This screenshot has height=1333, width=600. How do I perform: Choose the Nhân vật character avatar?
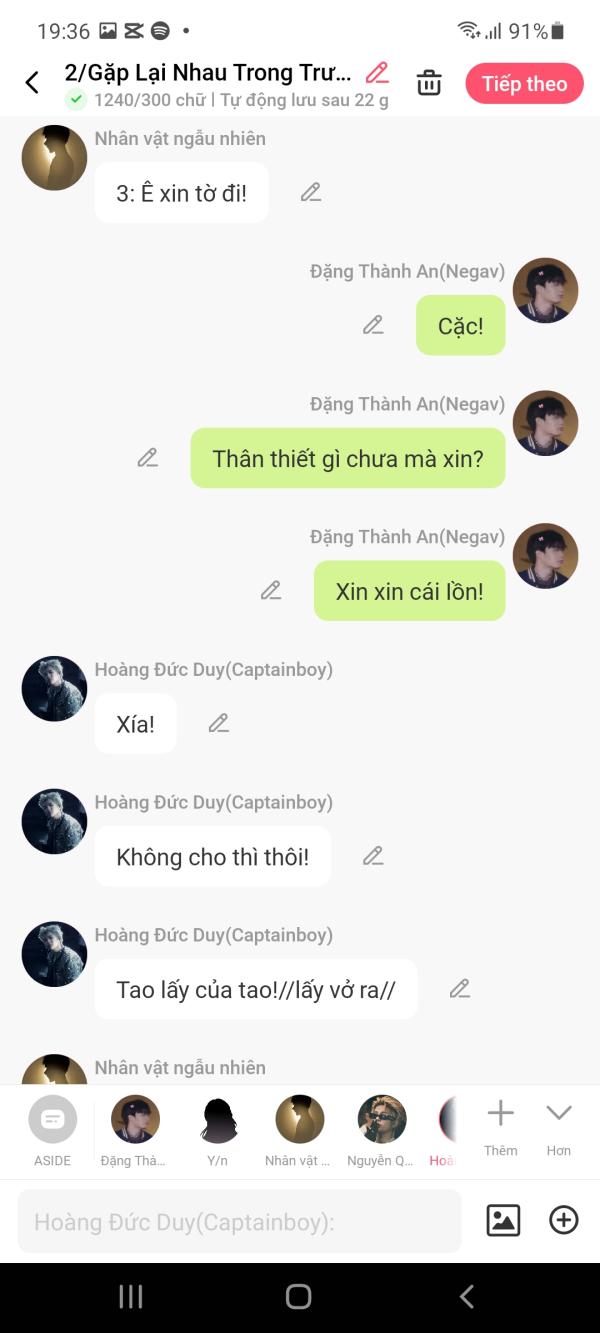(x=299, y=1131)
